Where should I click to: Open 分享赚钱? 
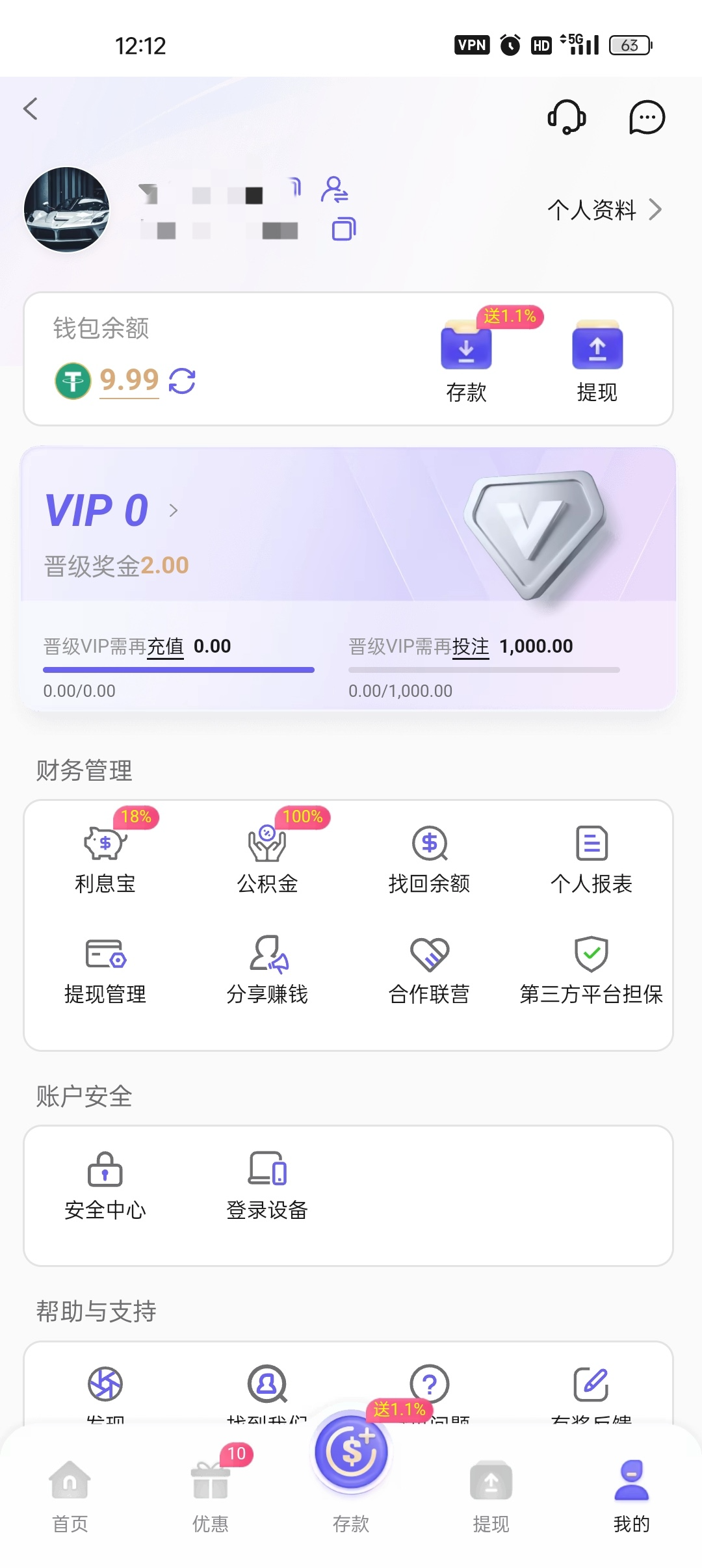point(267,970)
